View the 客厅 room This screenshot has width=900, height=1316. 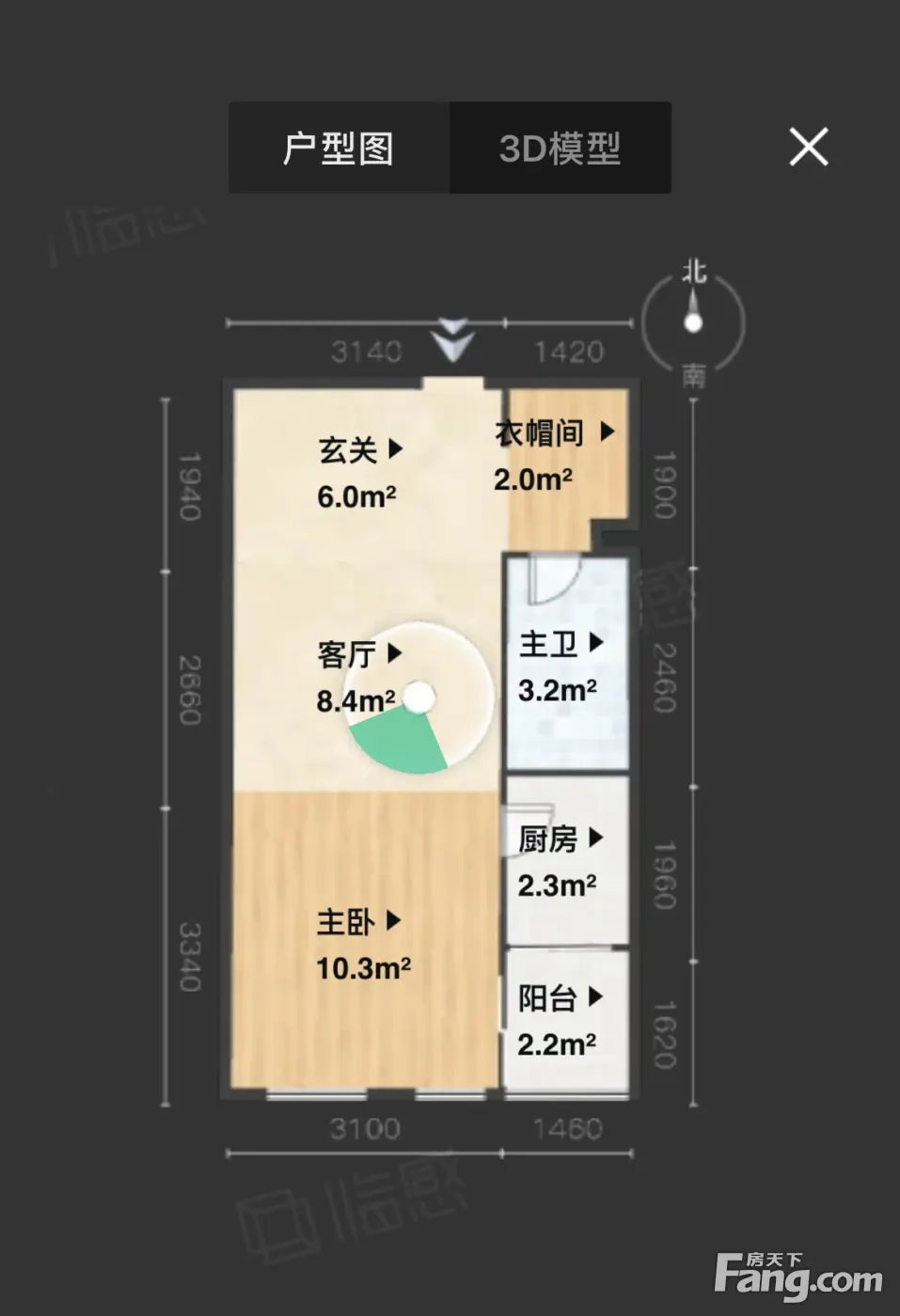click(x=360, y=654)
